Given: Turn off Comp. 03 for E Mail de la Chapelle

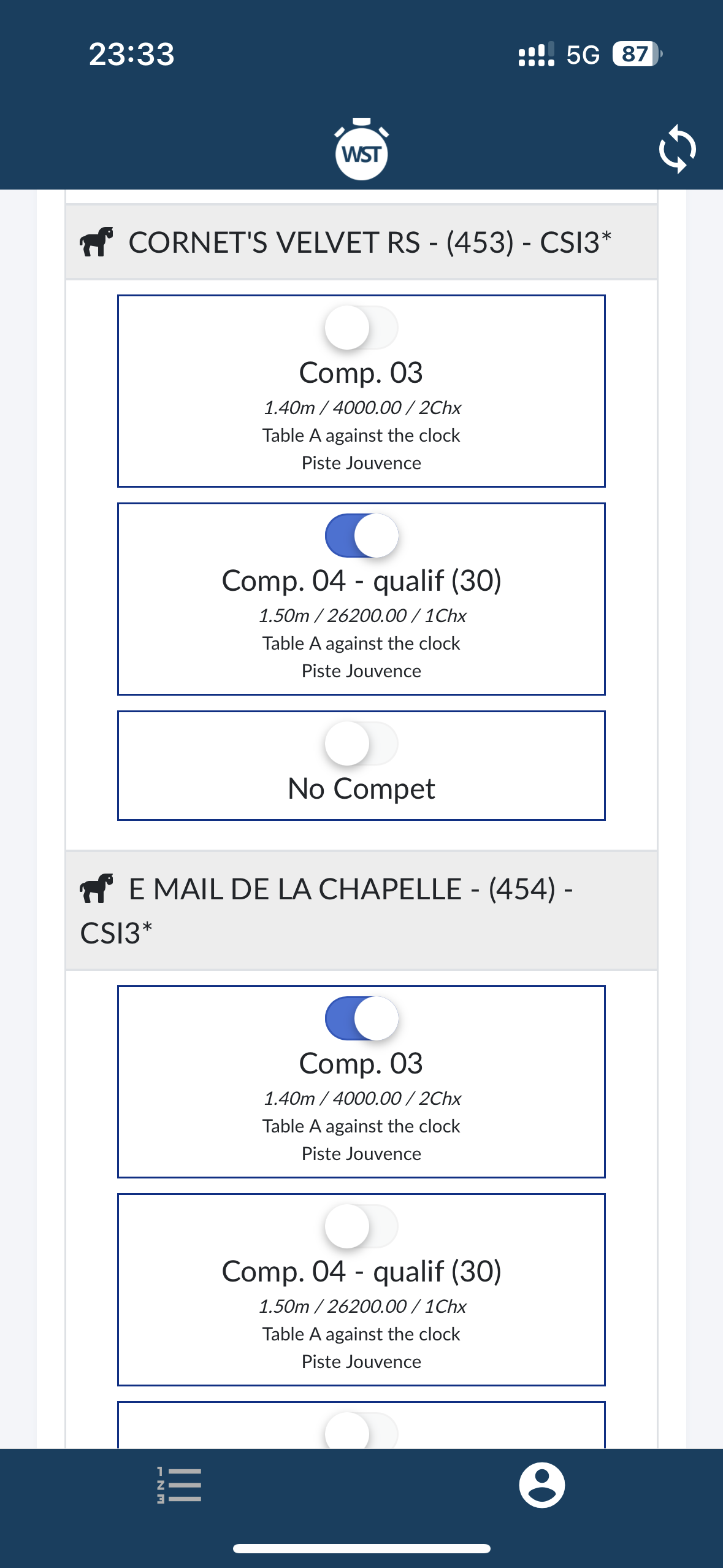Looking at the screenshot, I should 361,1018.
